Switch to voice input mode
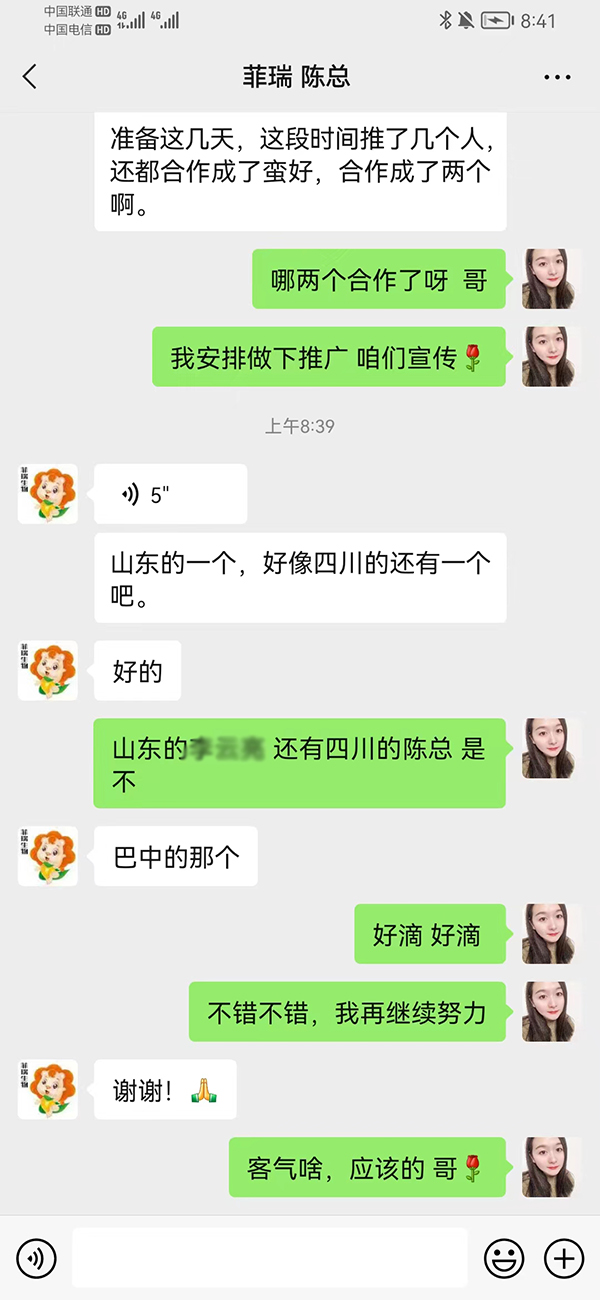The width and height of the screenshot is (600, 1300). click(x=36, y=1257)
